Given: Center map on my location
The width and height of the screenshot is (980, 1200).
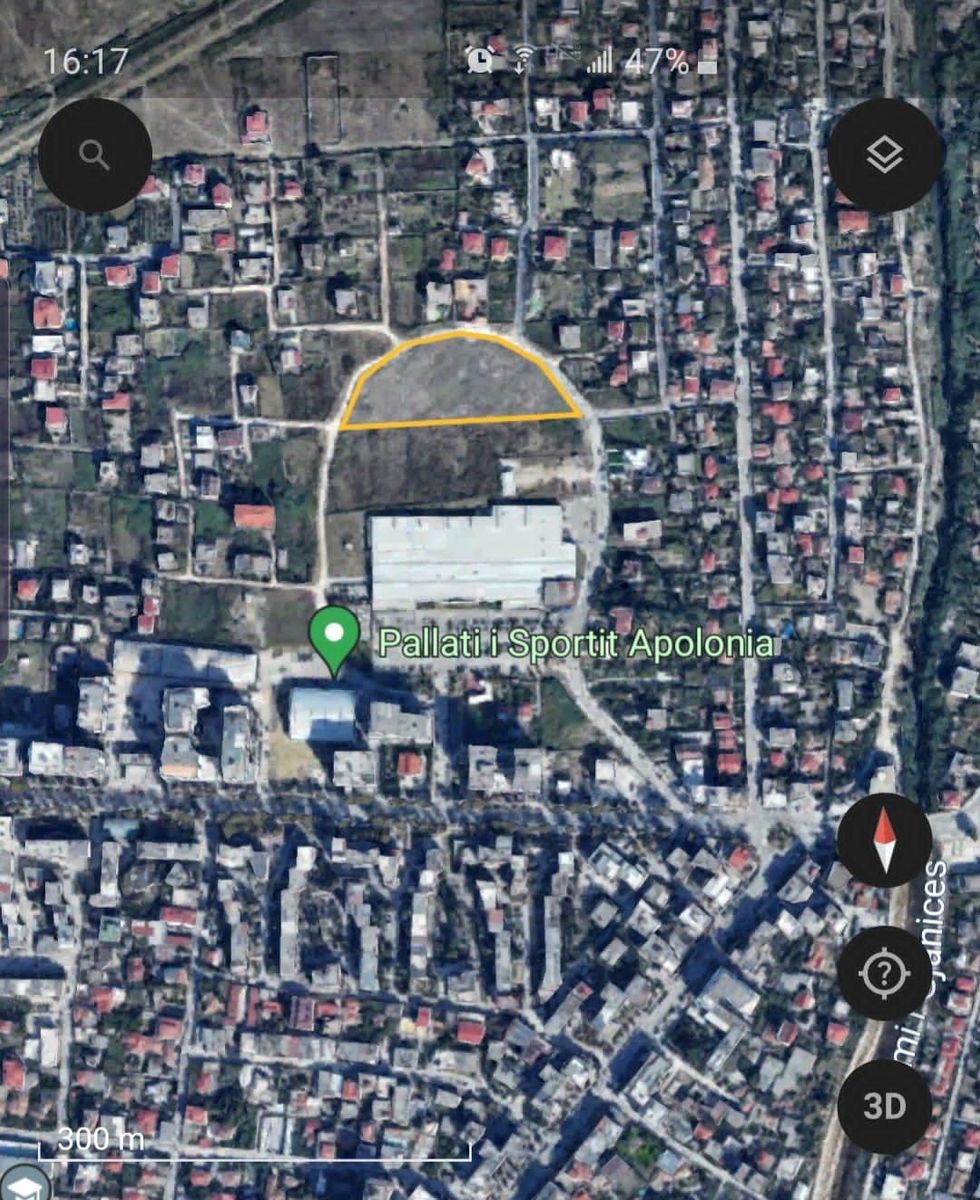Looking at the screenshot, I should [884, 973].
